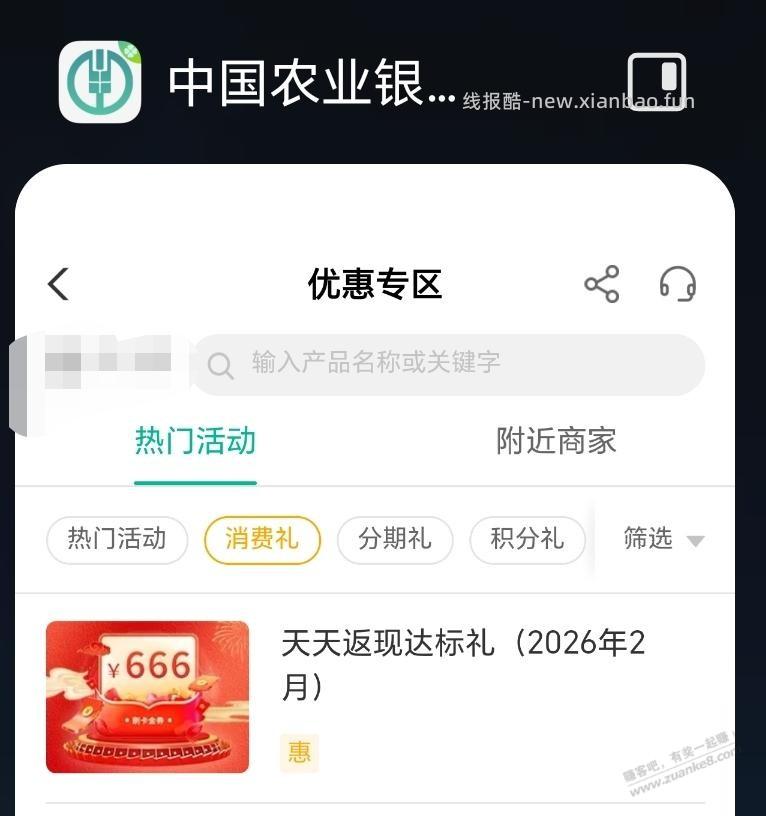The height and width of the screenshot is (816, 766).
Task: Select the 热门活动 tab
Action: (x=195, y=440)
